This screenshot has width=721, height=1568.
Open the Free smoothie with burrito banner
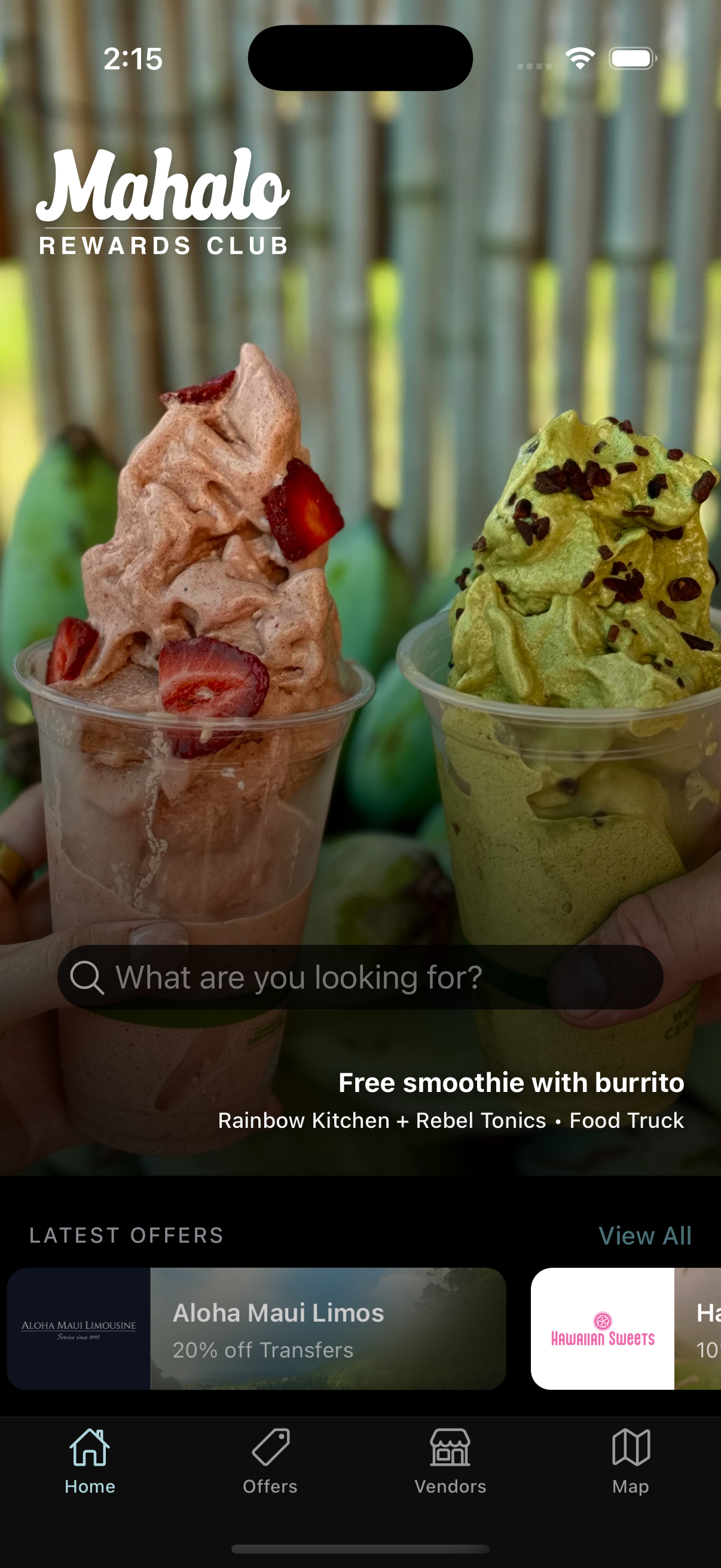point(511,1084)
